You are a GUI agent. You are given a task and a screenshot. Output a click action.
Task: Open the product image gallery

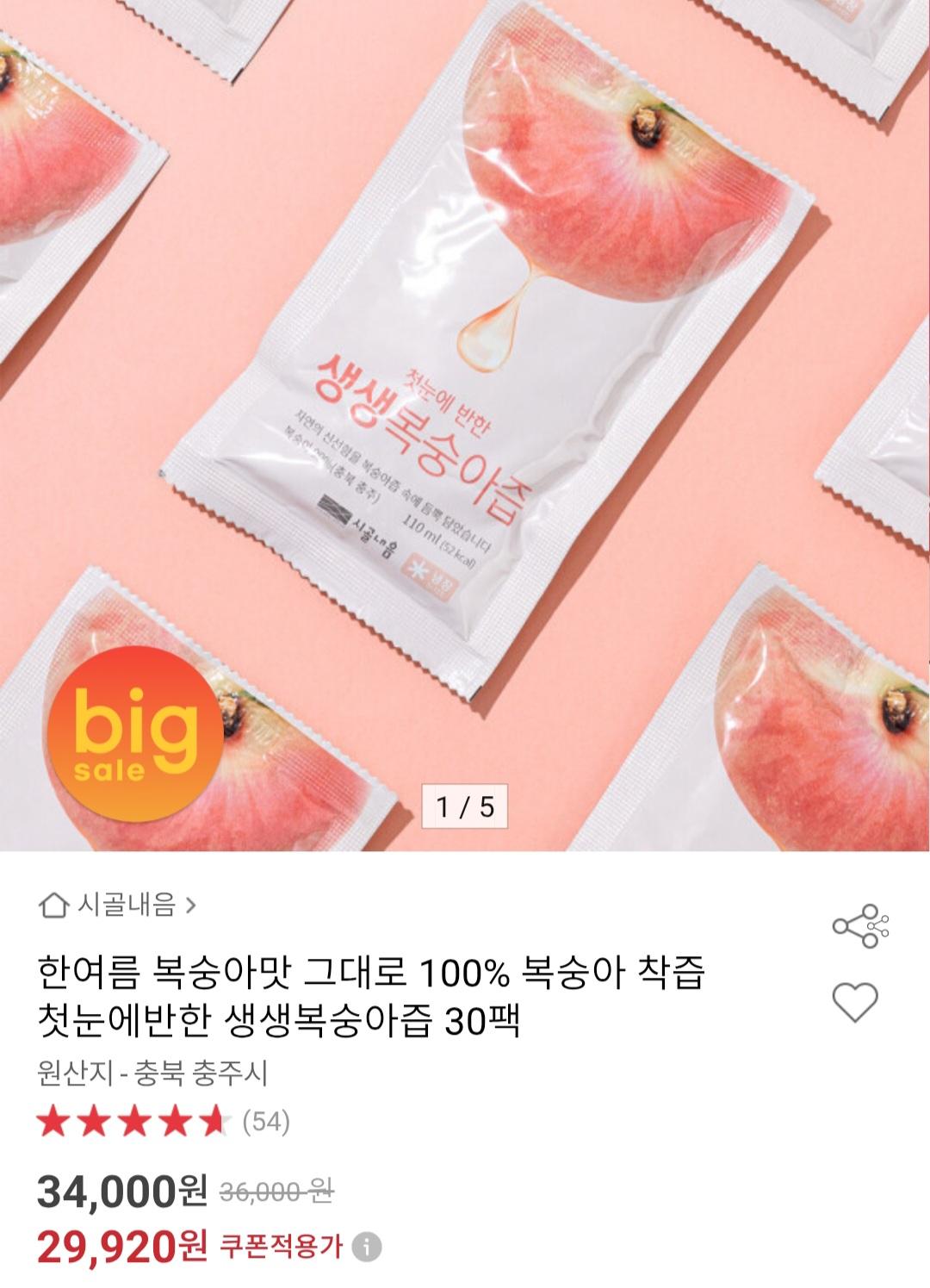pyautogui.click(x=465, y=422)
